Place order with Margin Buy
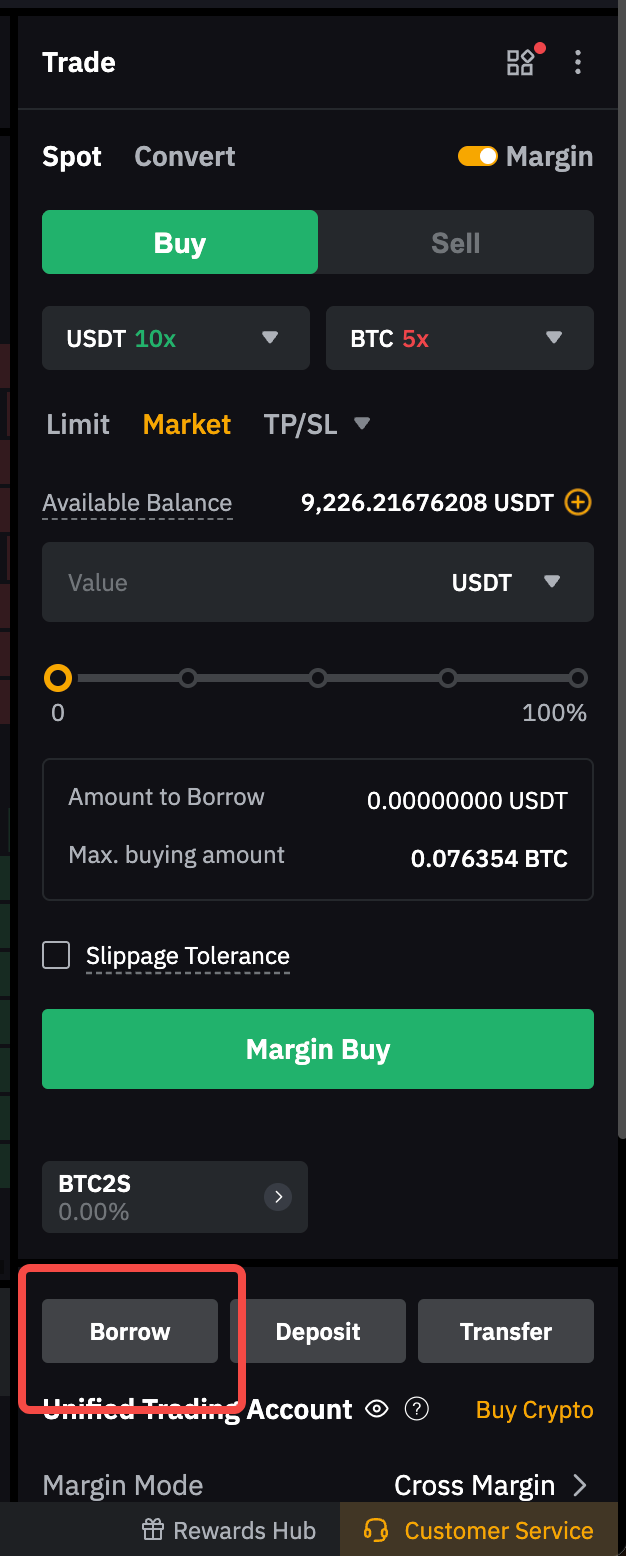 (318, 1049)
